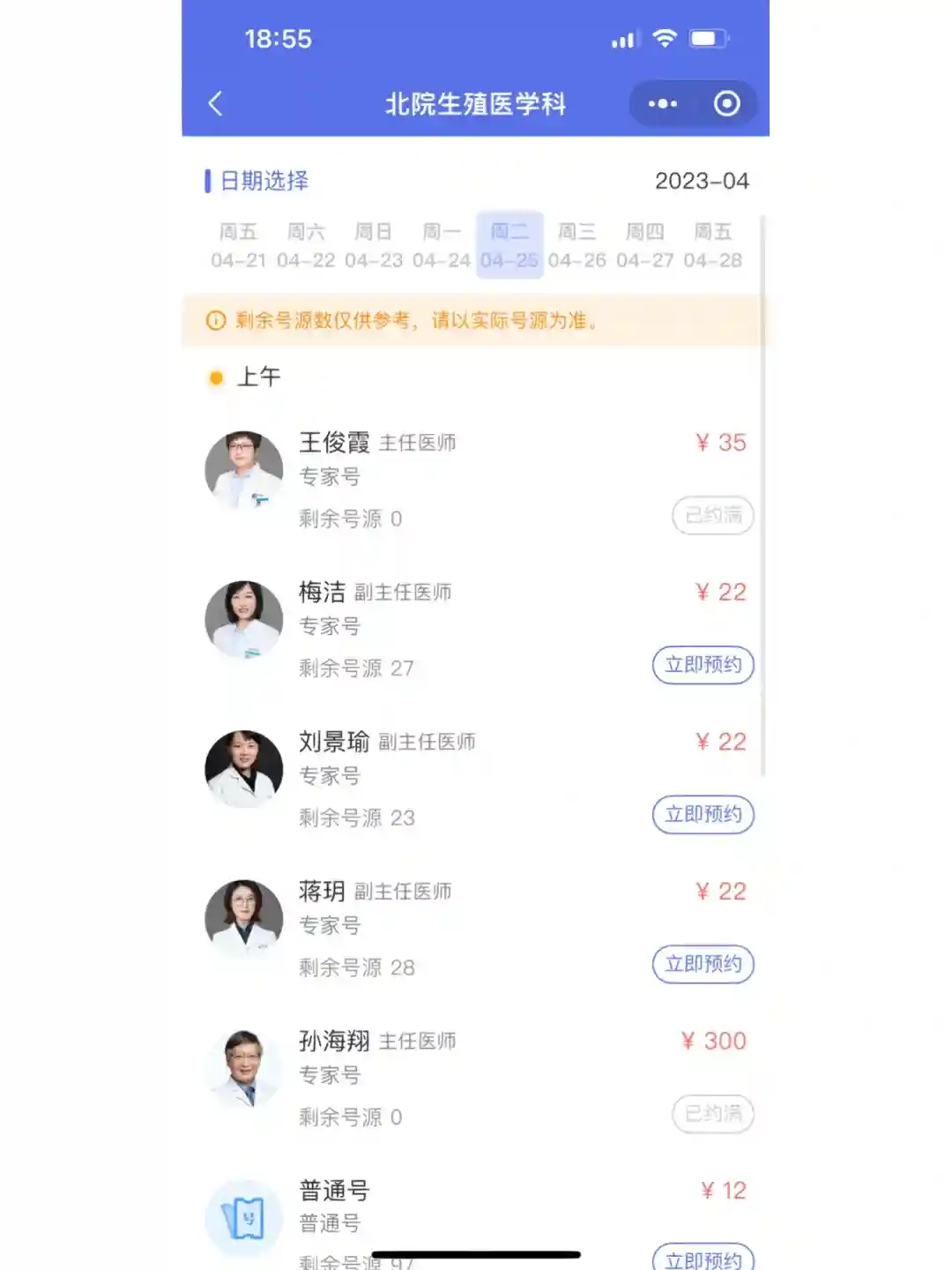952x1270 pixels.
Task: Close the mini program via circle icon
Action: 726,104
